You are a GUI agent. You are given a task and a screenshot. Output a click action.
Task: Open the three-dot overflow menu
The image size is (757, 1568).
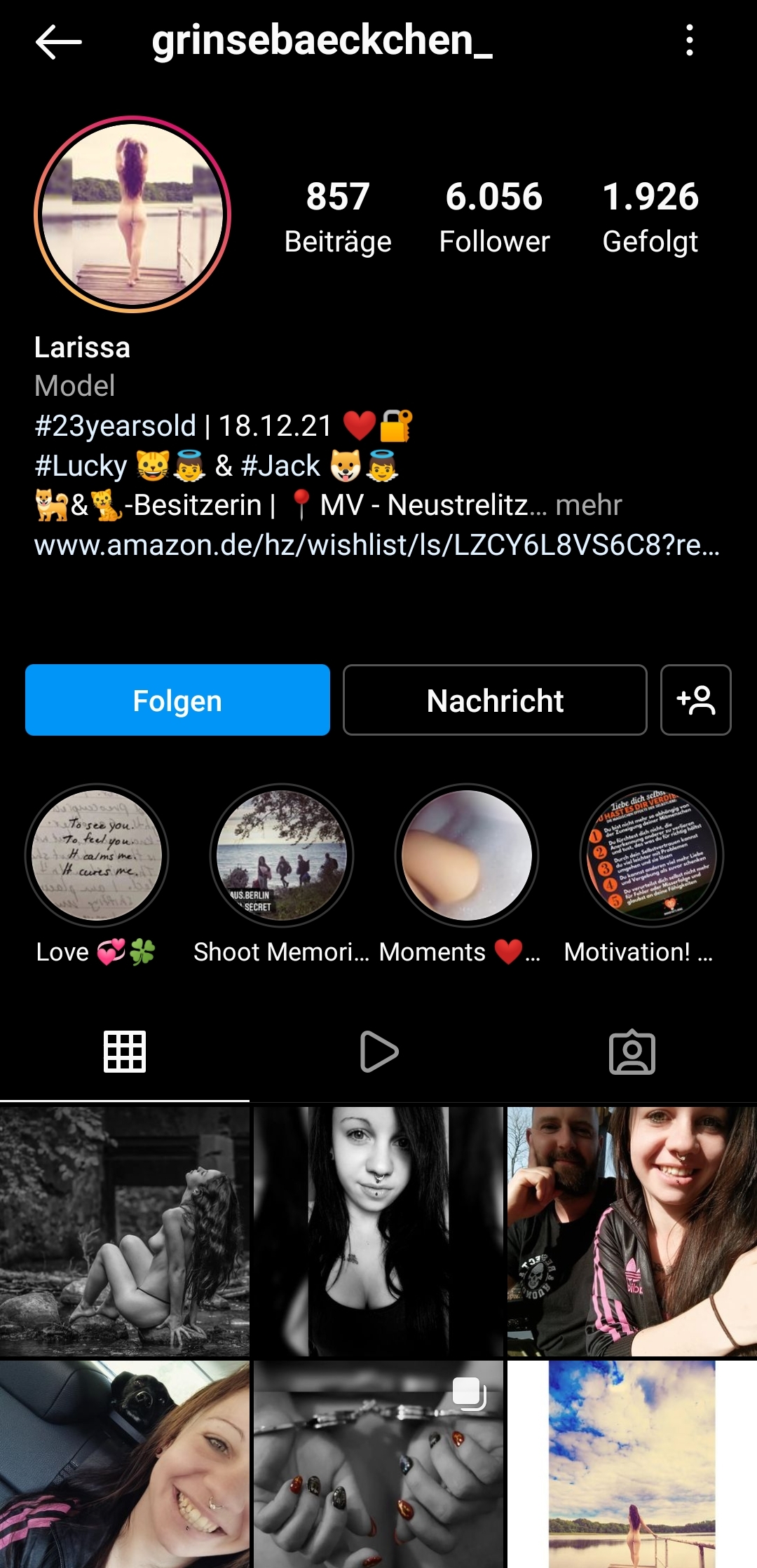(x=690, y=41)
